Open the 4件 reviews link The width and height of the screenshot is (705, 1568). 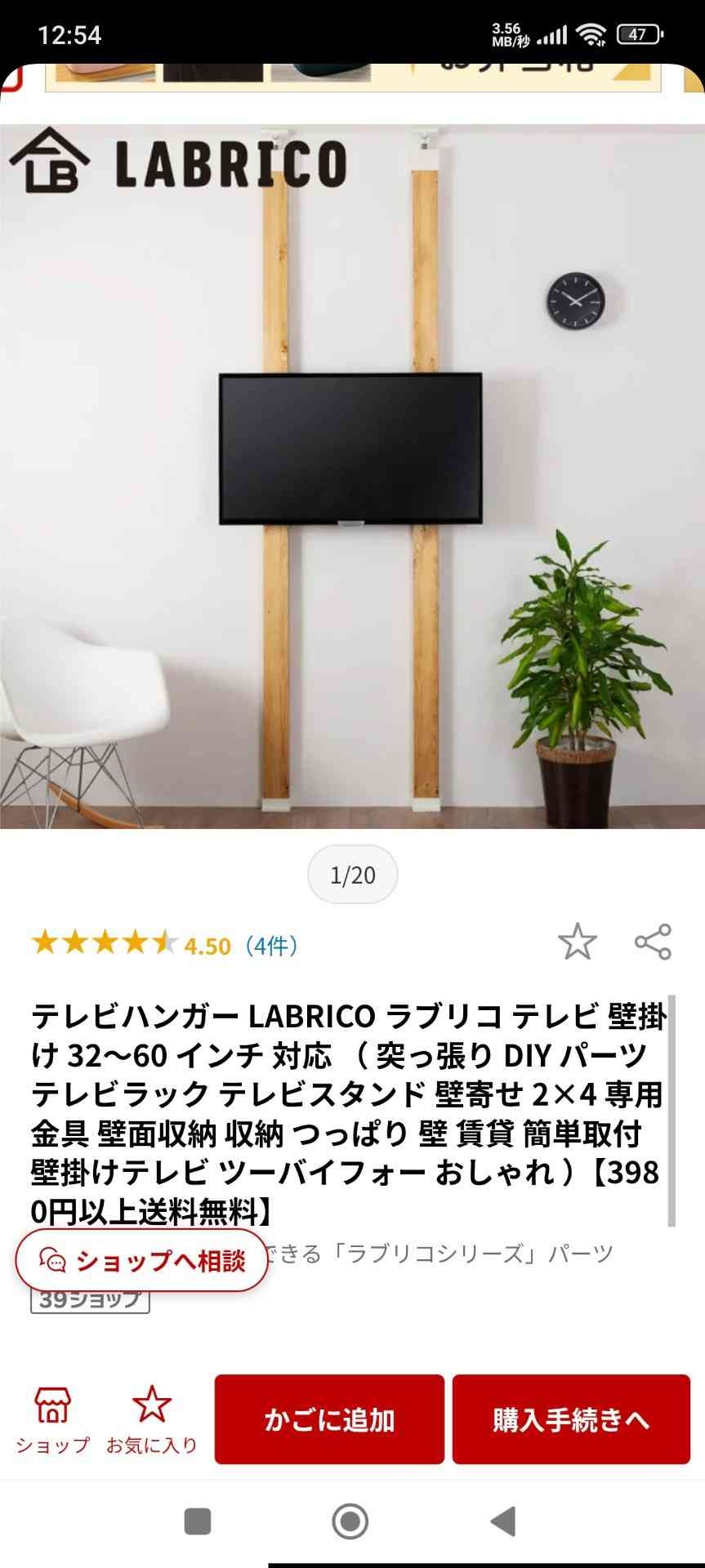click(272, 946)
